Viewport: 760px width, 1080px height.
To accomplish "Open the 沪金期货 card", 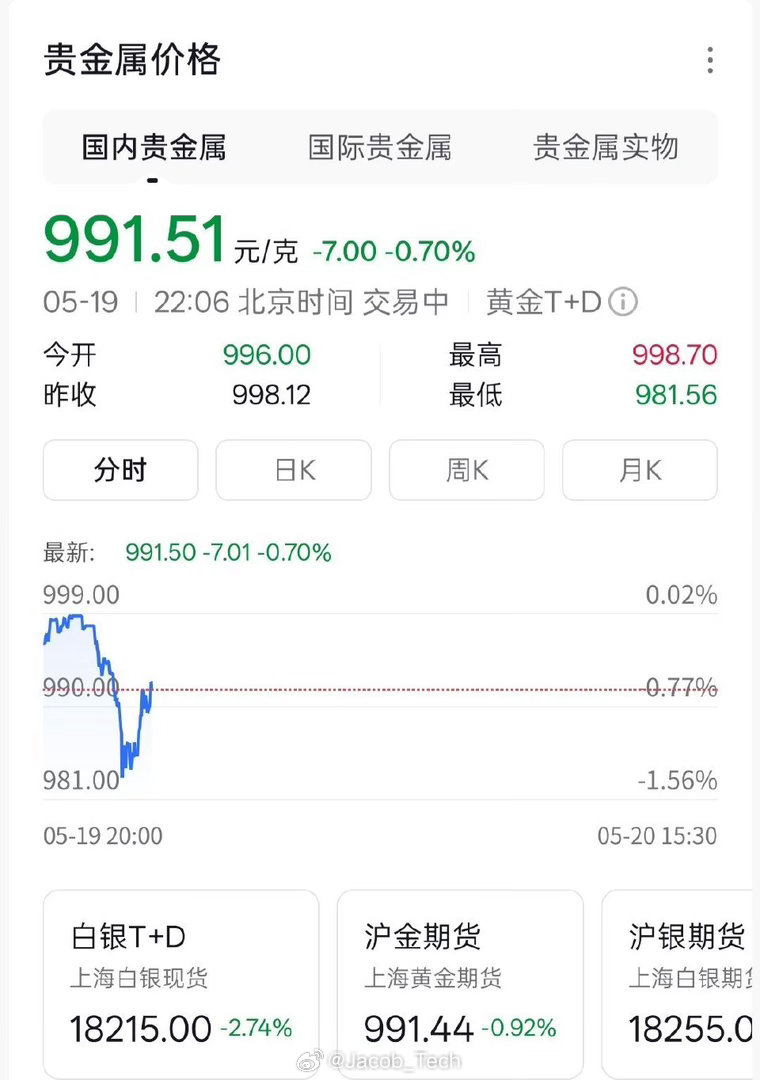I will tap(460, 984).
